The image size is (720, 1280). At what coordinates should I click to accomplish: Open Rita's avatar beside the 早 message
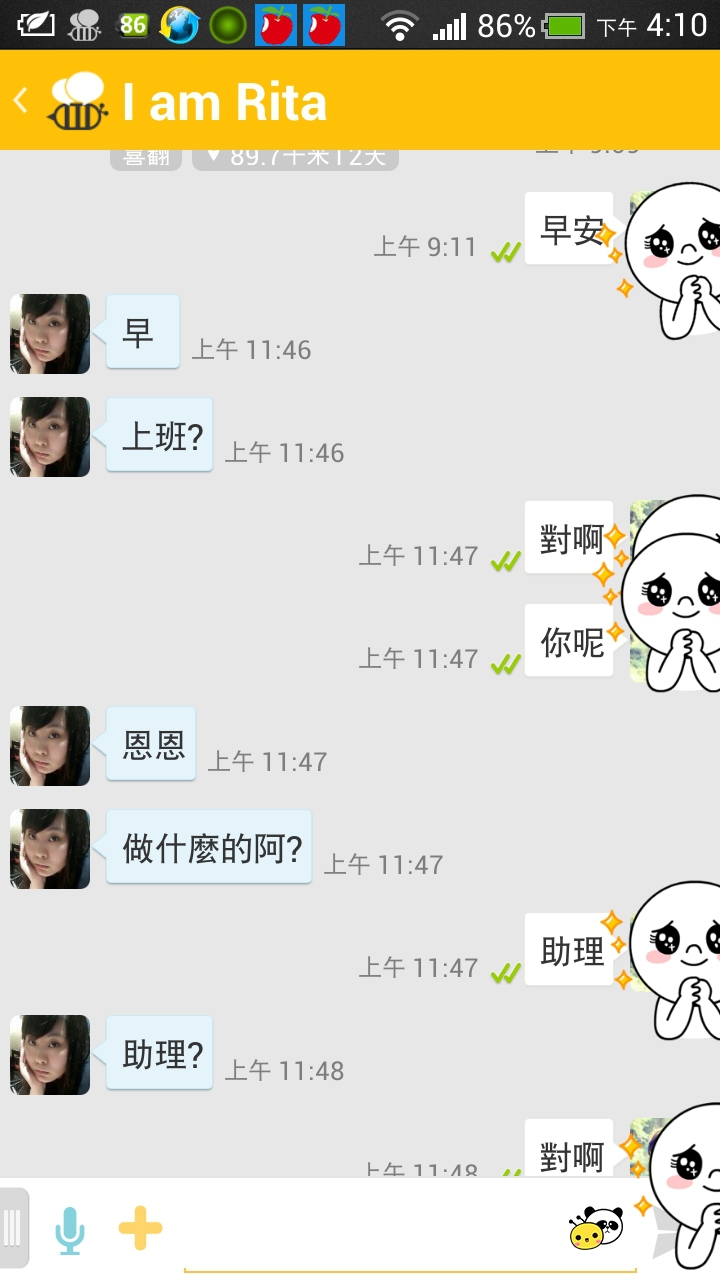[50, 334]
